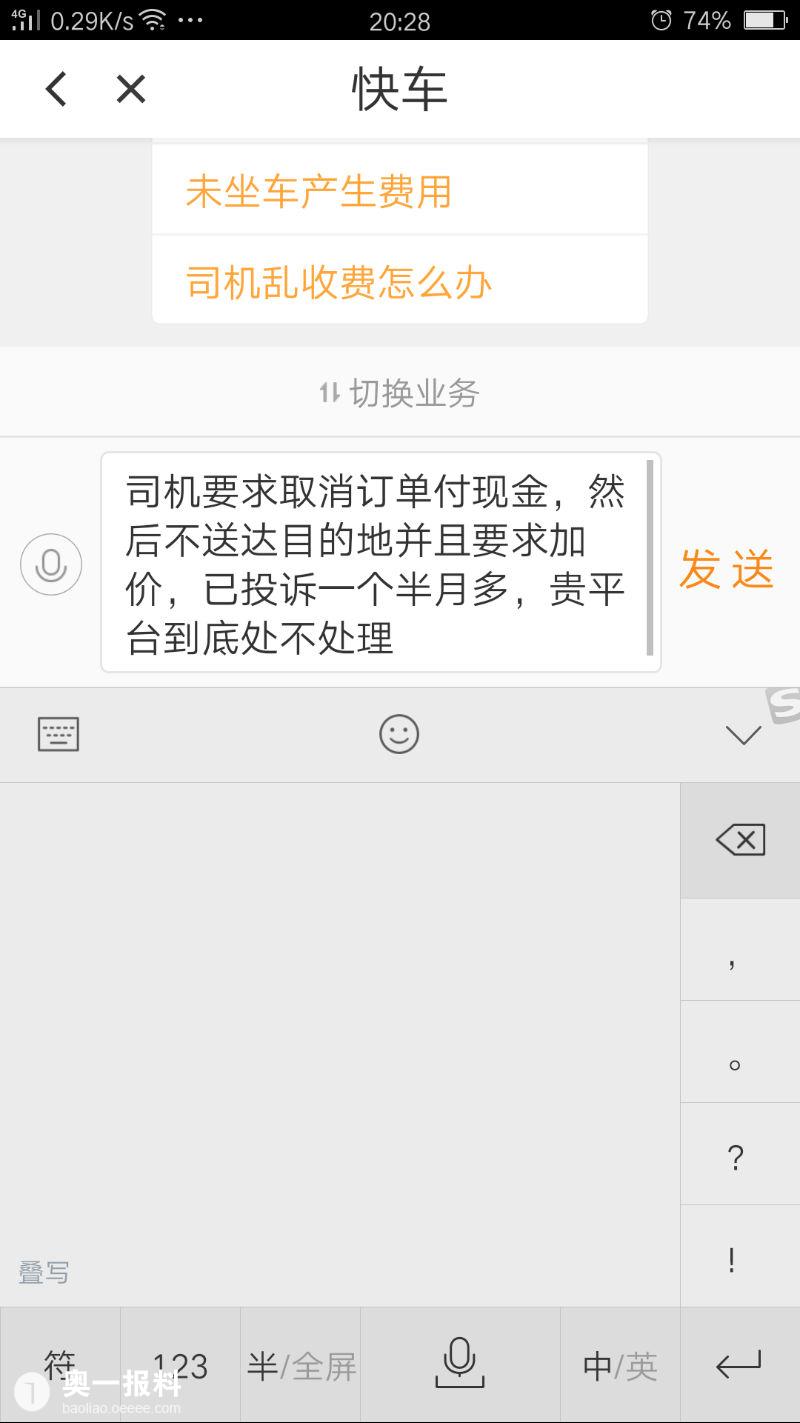This screenshot has height=1423, width=800.
Task: Open the emoji smiley panel
Action: pos(399,735)
